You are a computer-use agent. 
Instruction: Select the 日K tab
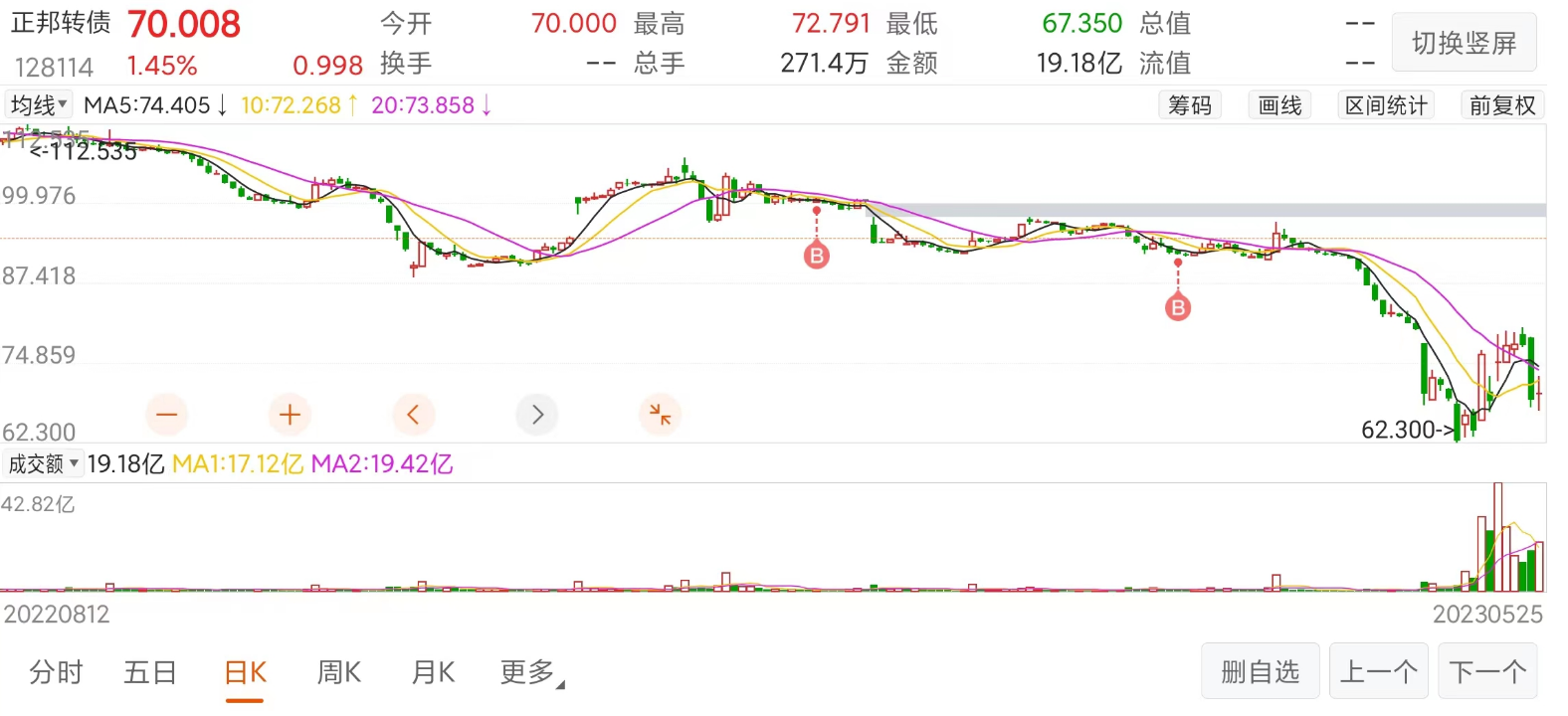click(245, 672)
